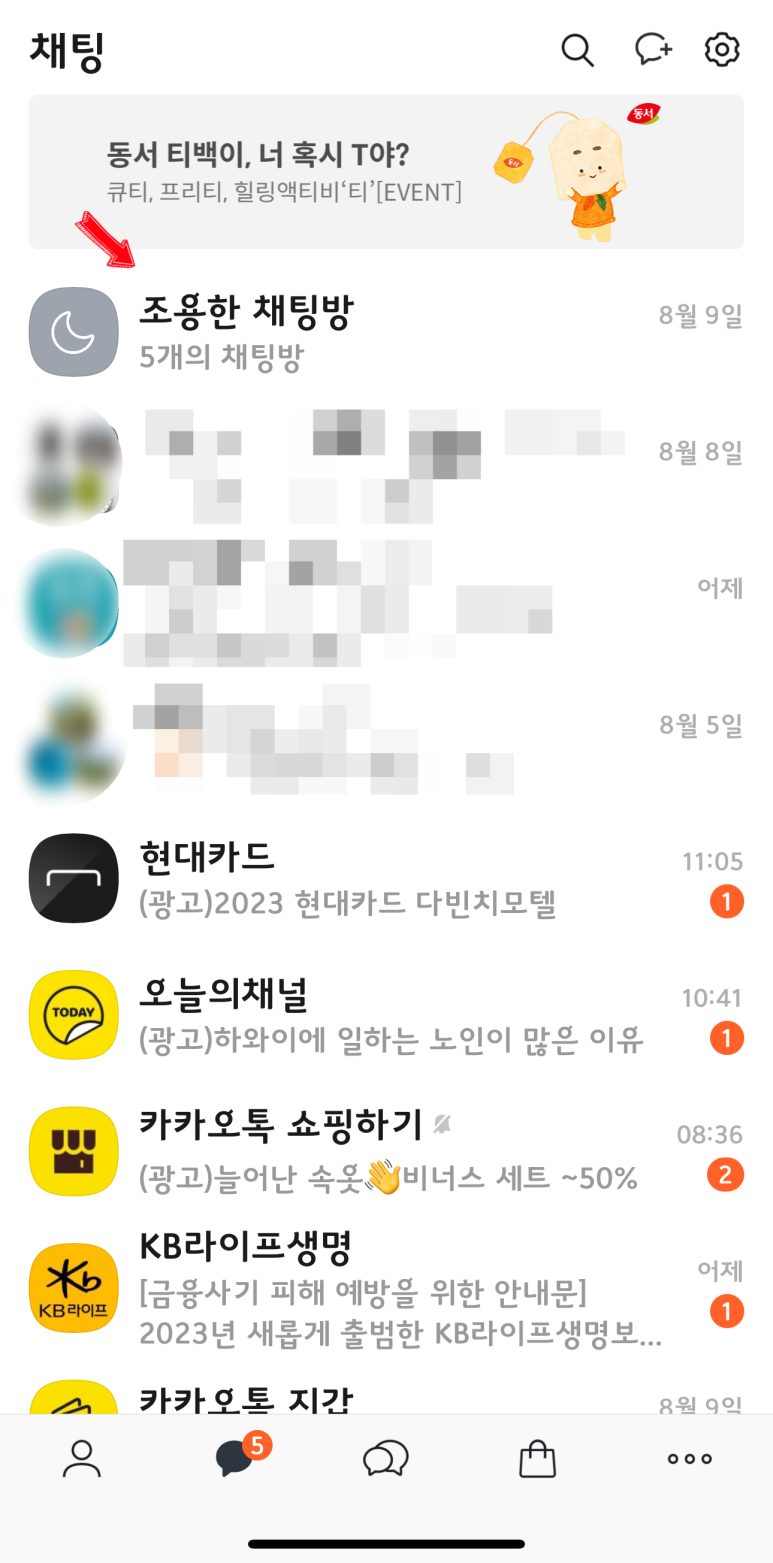Open the search icon
This screenshot has width=773, height=1563.
(x=577, y=50)
